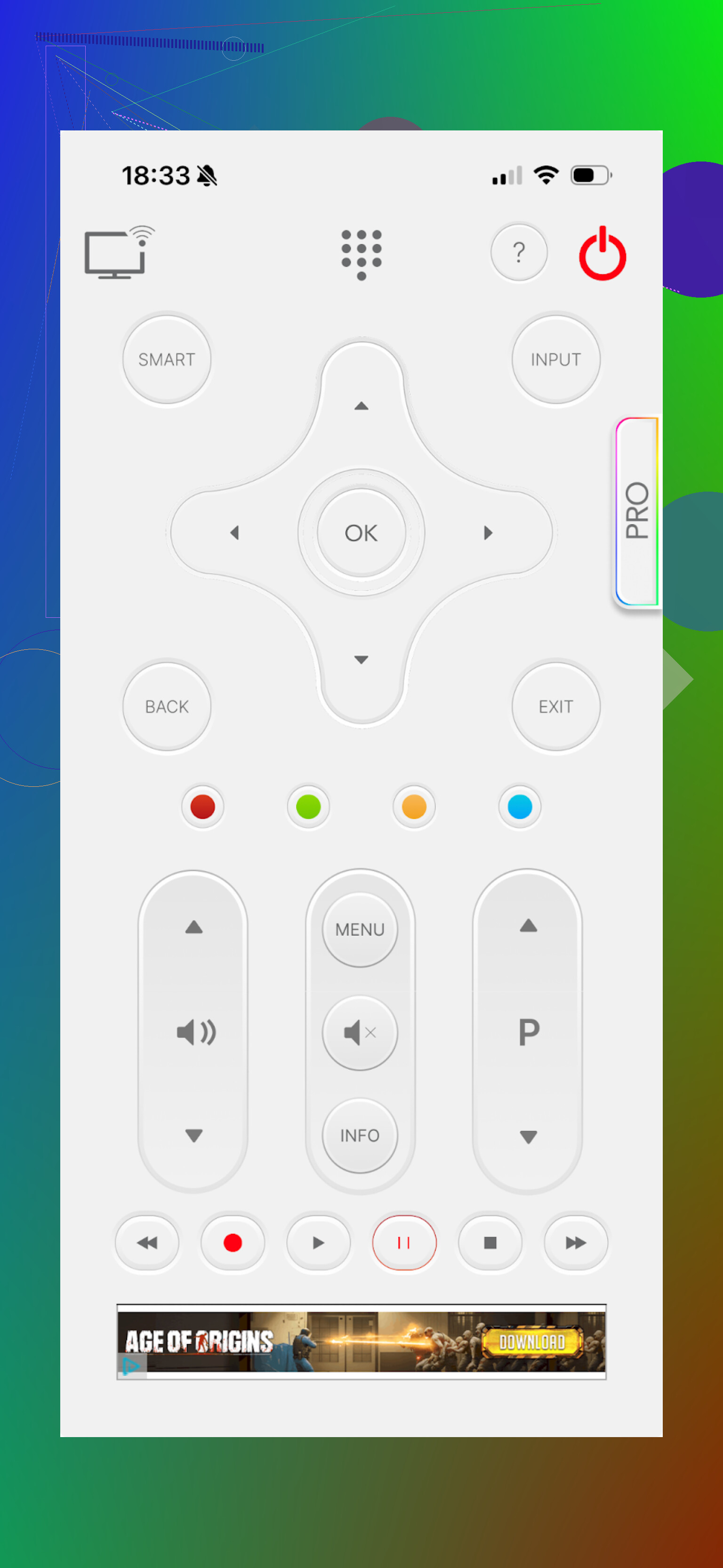723x1568 pixels.
Task: Tap the blue color button
Action: (x=520, y=807)
